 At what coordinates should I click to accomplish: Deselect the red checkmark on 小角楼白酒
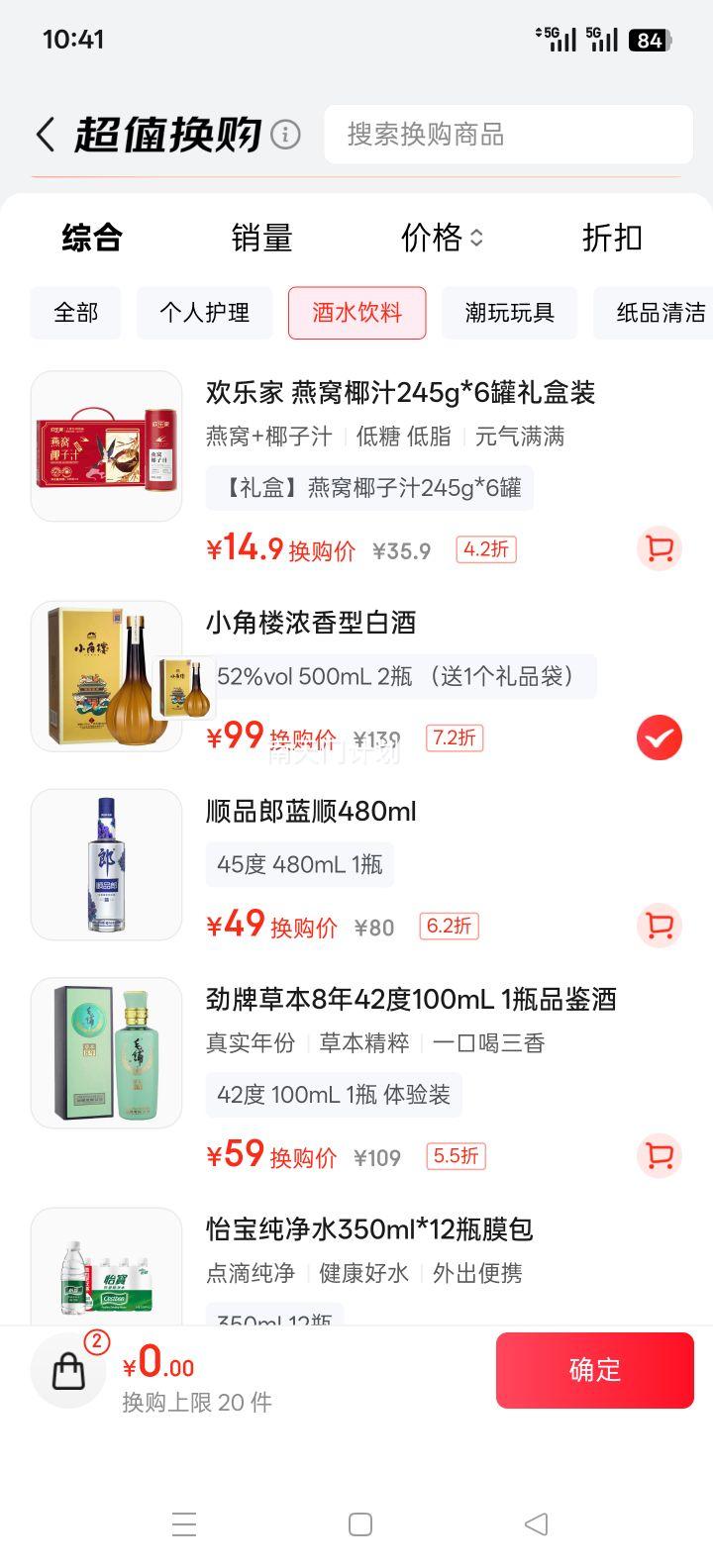pyautogui.click(x=659, y=737)
